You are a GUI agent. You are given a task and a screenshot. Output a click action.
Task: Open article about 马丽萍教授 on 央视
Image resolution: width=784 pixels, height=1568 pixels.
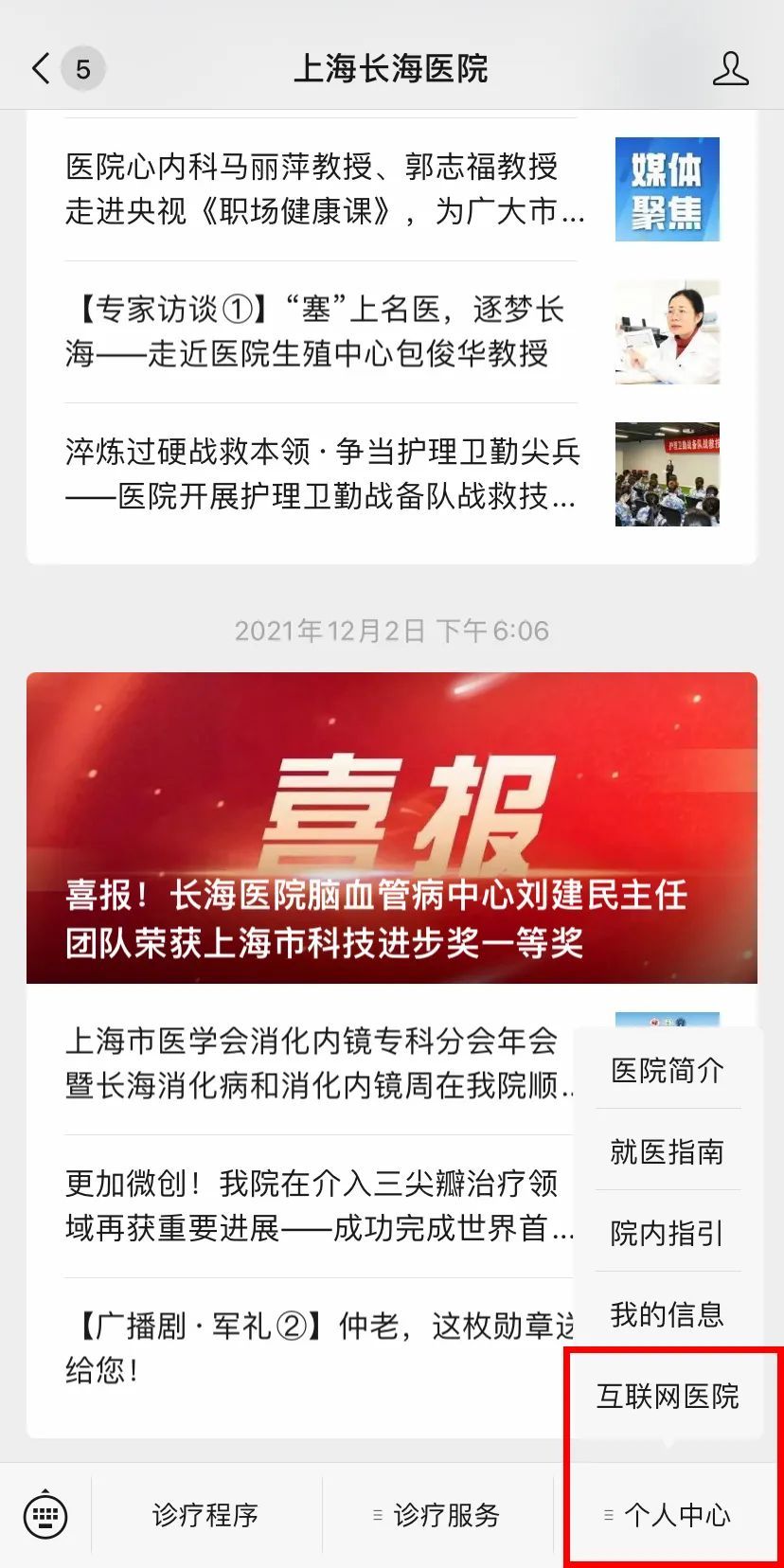322,189
